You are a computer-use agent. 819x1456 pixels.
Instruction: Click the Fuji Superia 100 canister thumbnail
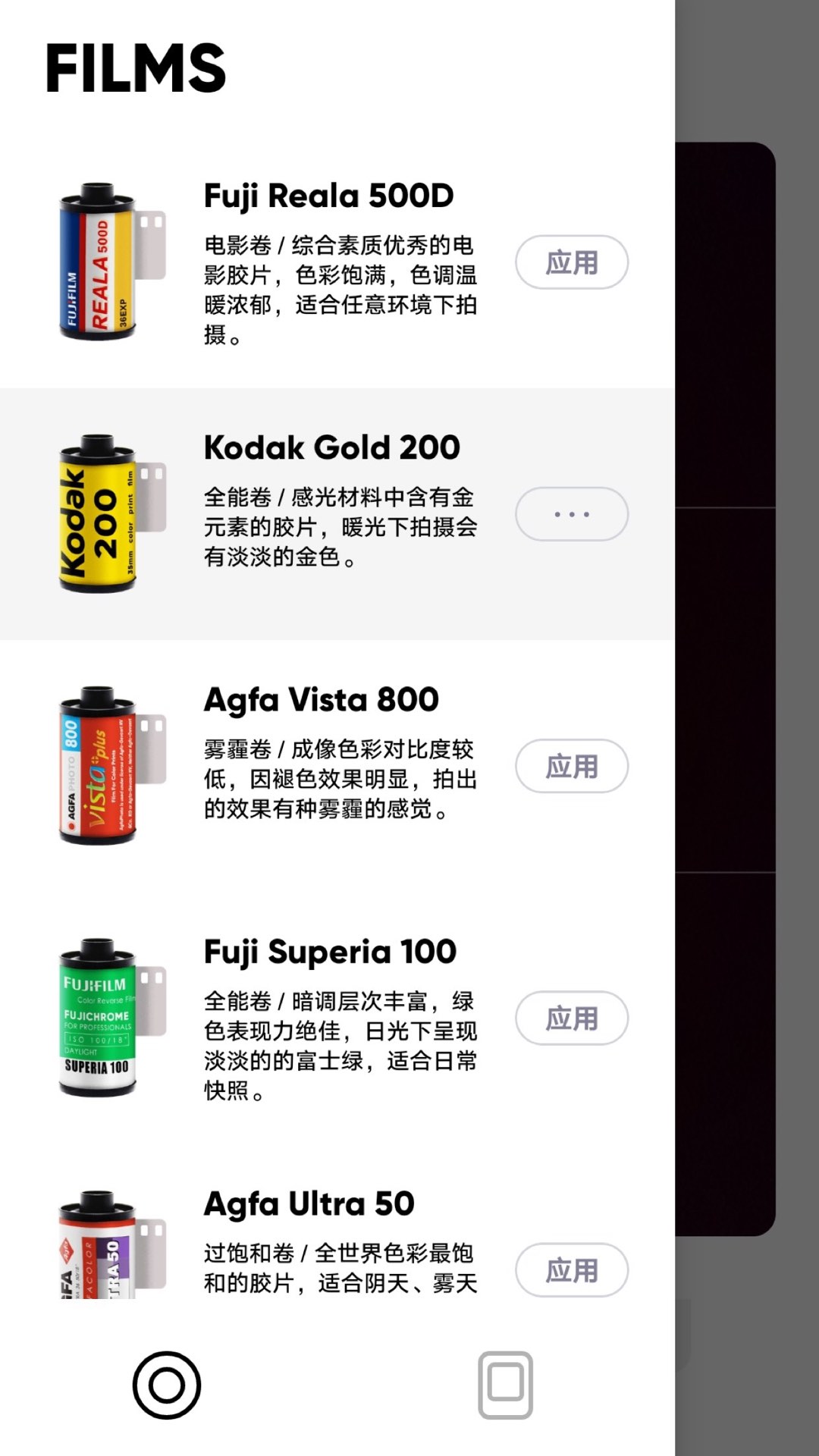click(102, 1020)
